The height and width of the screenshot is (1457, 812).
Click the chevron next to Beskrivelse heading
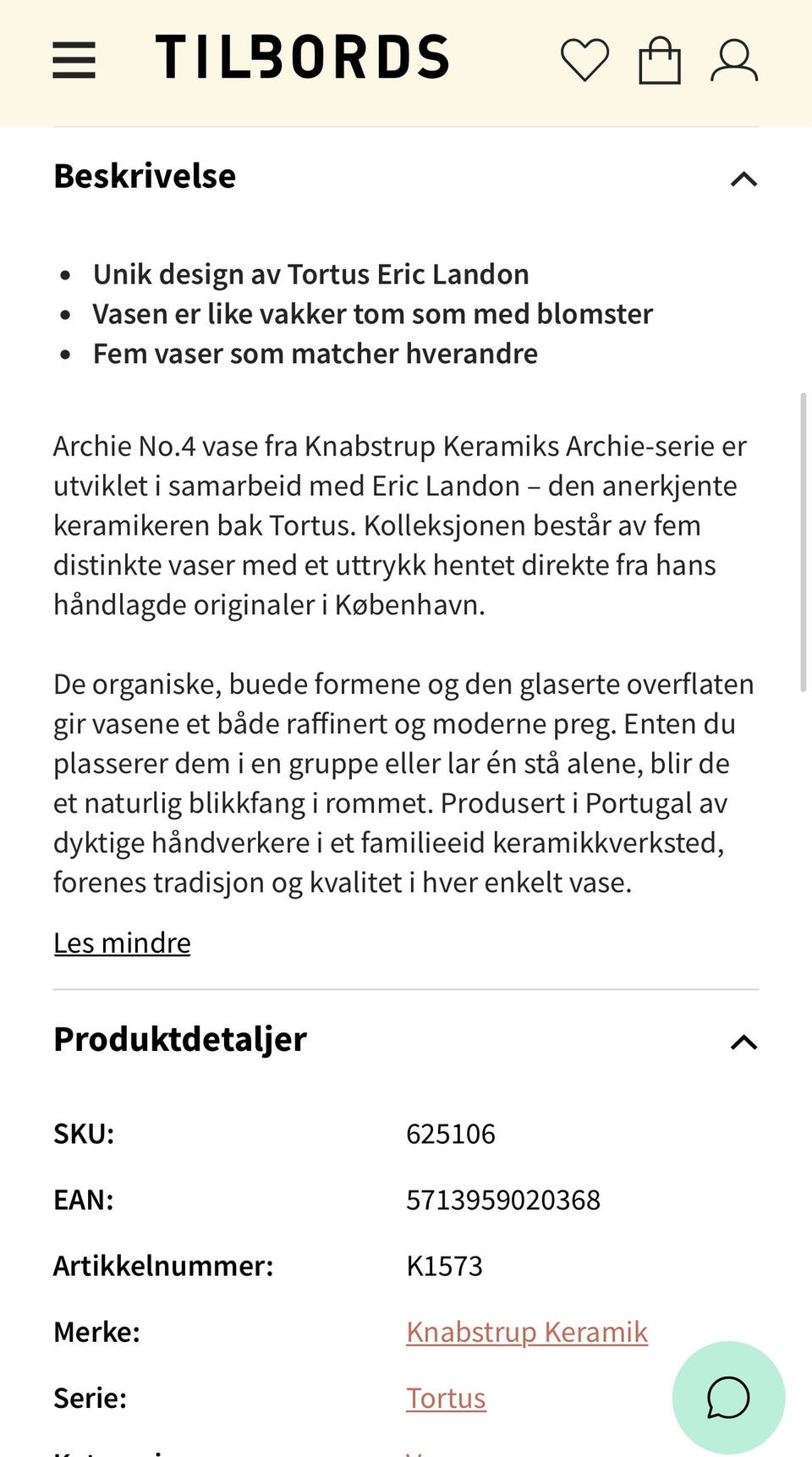point(743,178)
